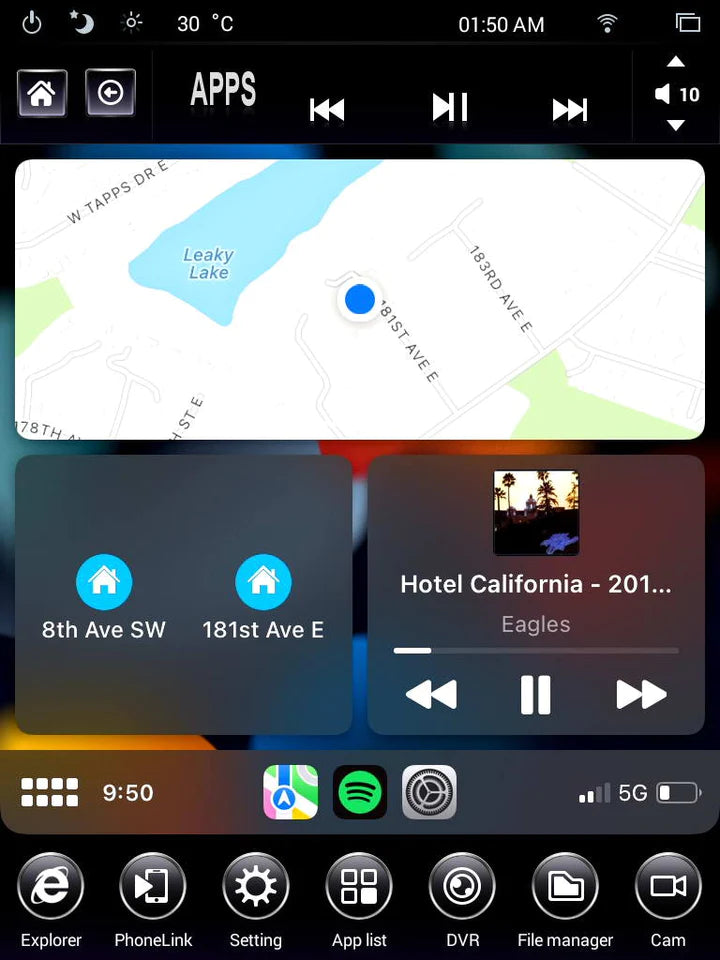Skip to next track in top bar

[570, 109]
